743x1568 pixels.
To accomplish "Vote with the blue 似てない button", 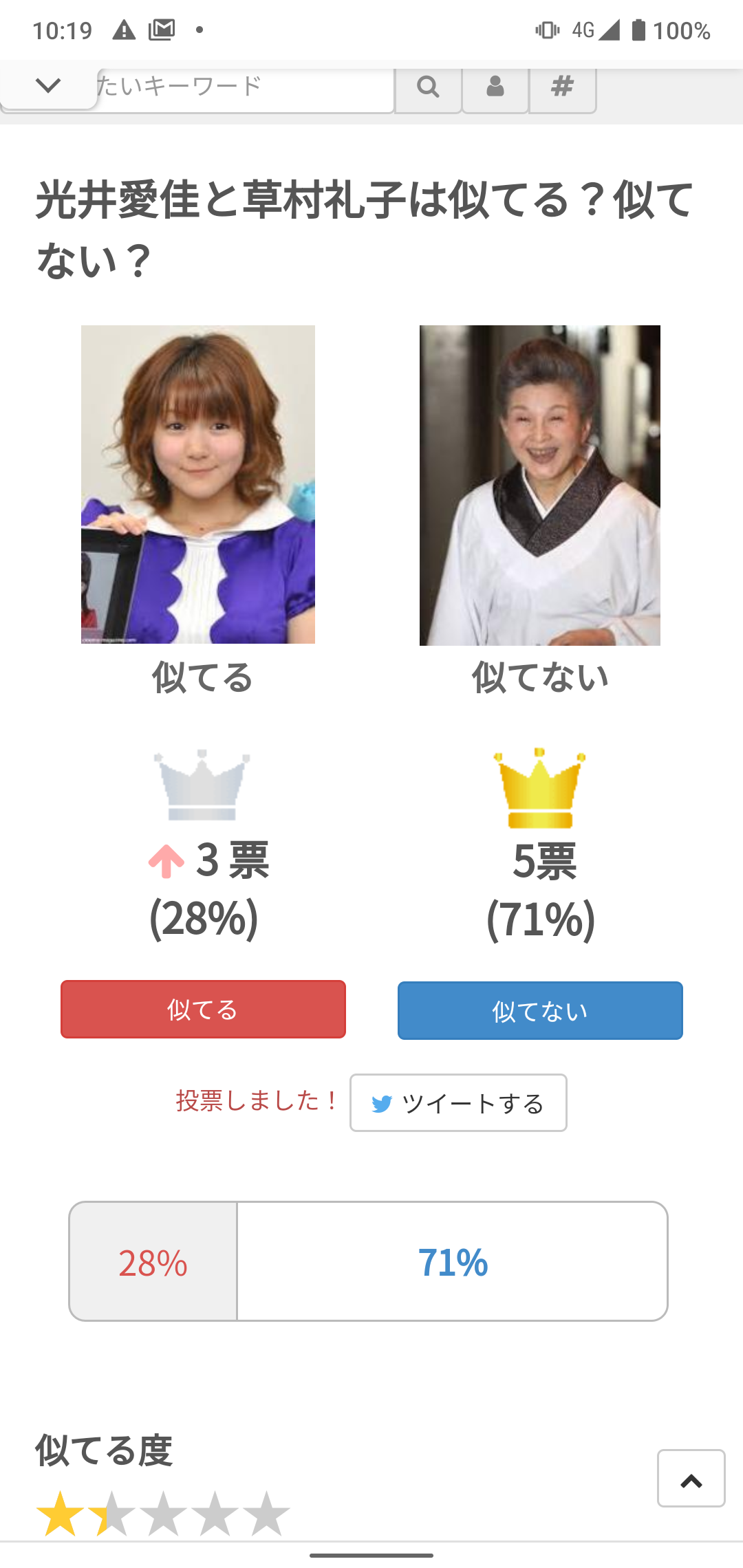I will point(540,1010).
